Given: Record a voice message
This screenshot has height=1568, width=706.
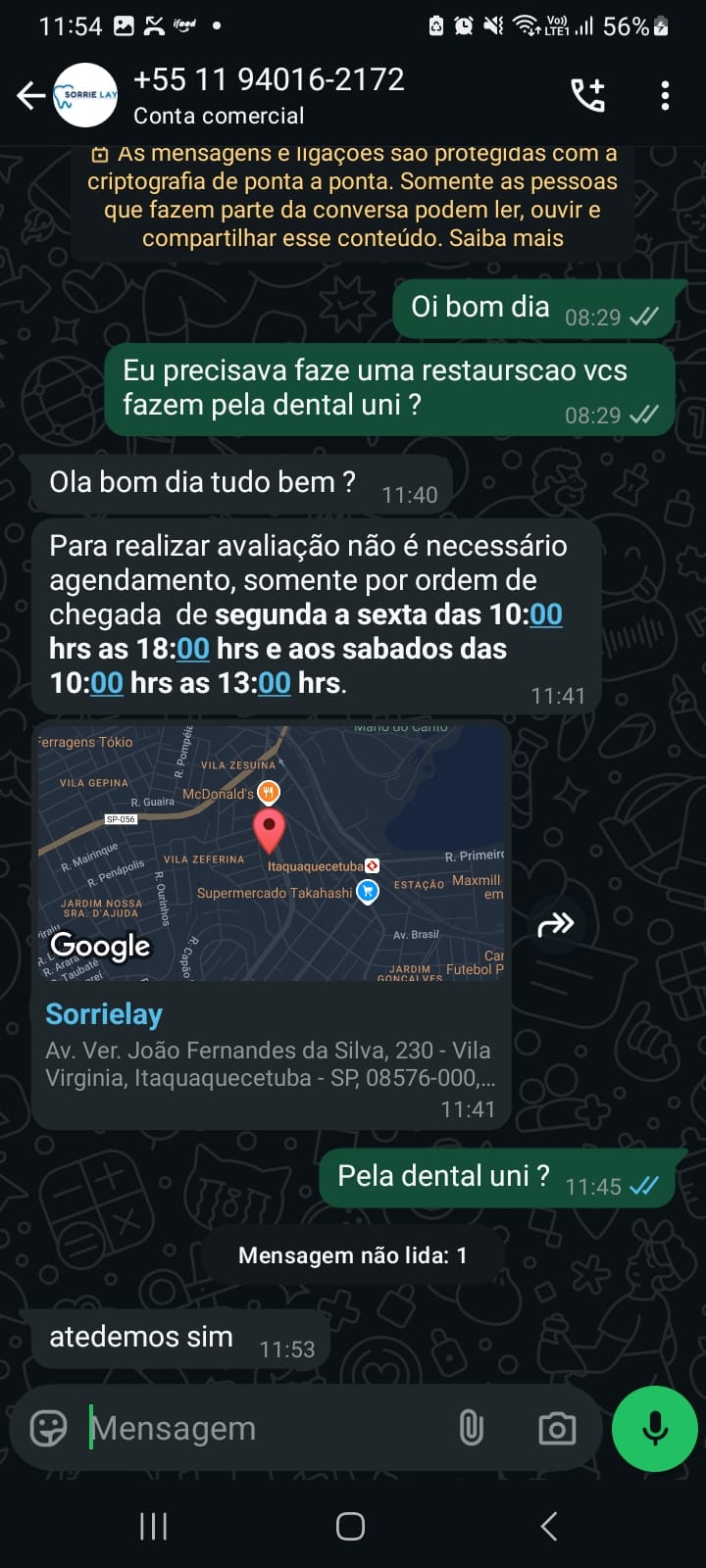Looking at the screenshot, I should 654,1428.
